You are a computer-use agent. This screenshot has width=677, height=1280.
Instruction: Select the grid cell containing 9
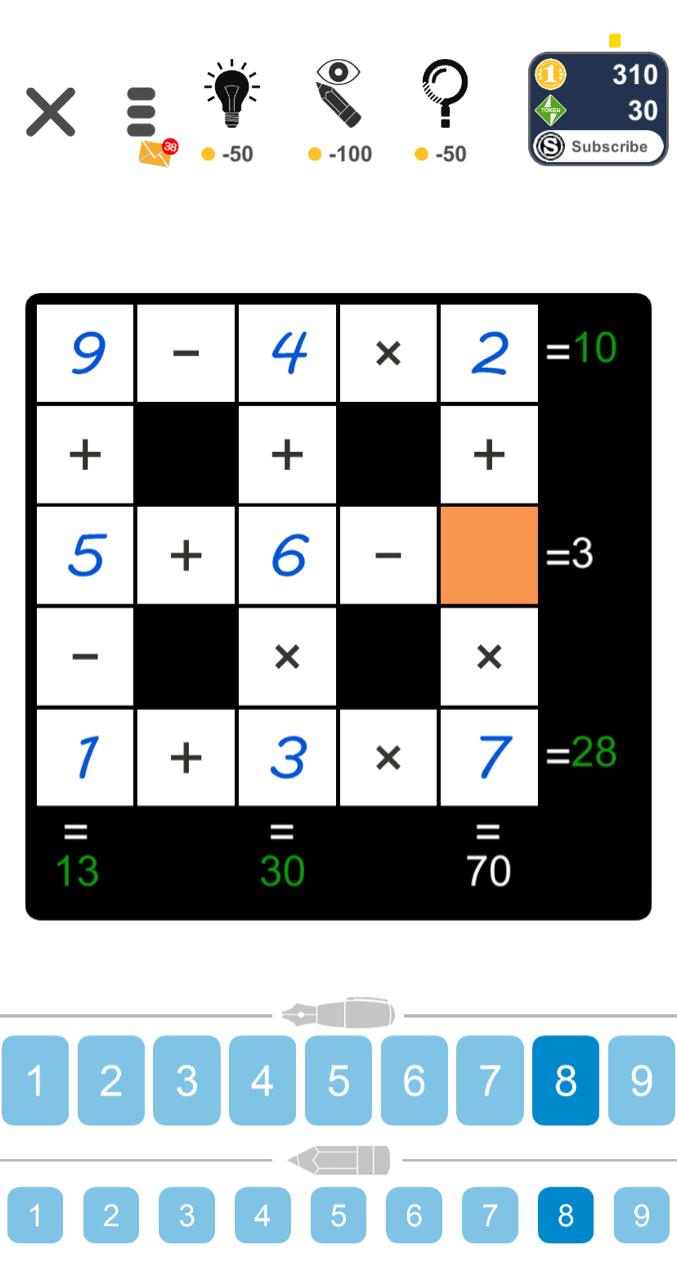(x=86, y=354)
